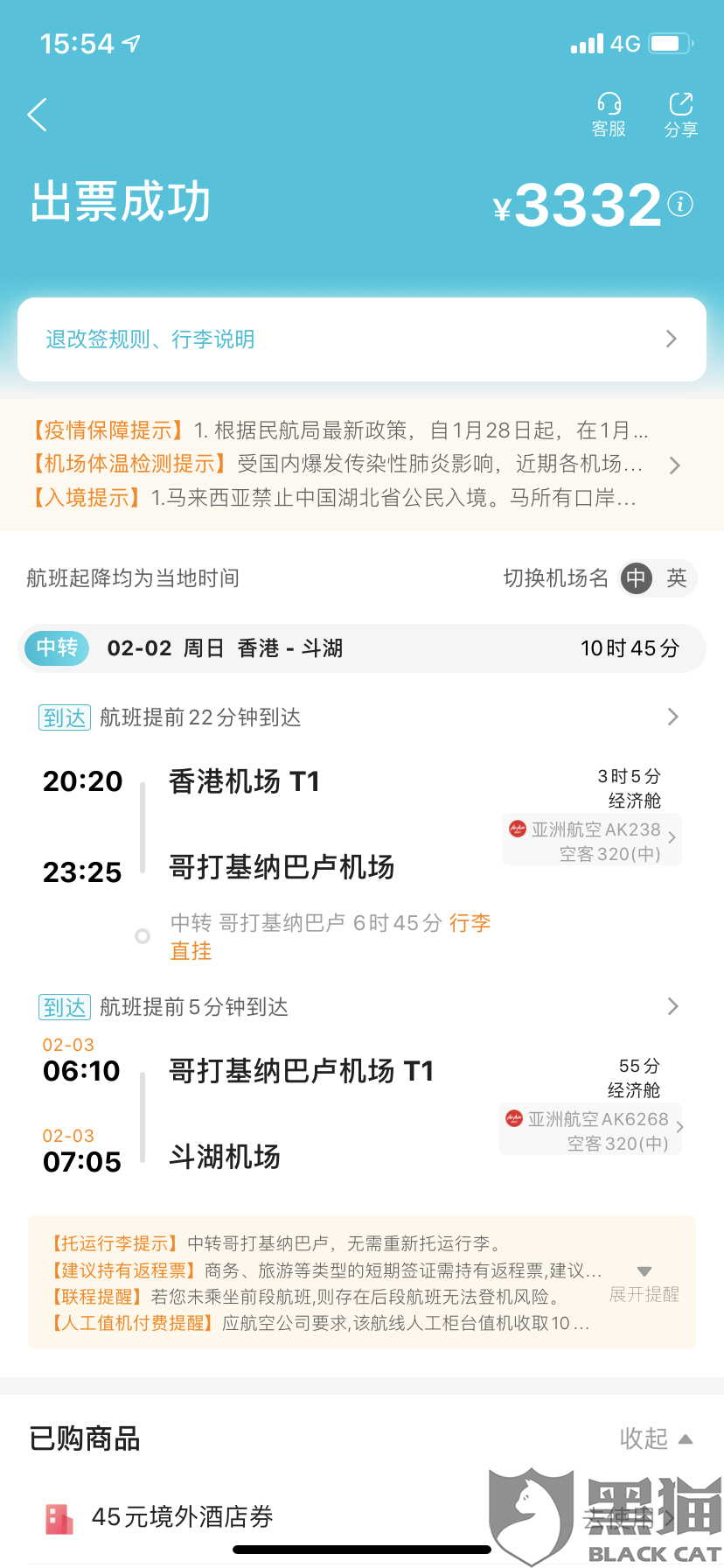
Task: Collapse purchased items with 收起
Action: click(656, 1438)
